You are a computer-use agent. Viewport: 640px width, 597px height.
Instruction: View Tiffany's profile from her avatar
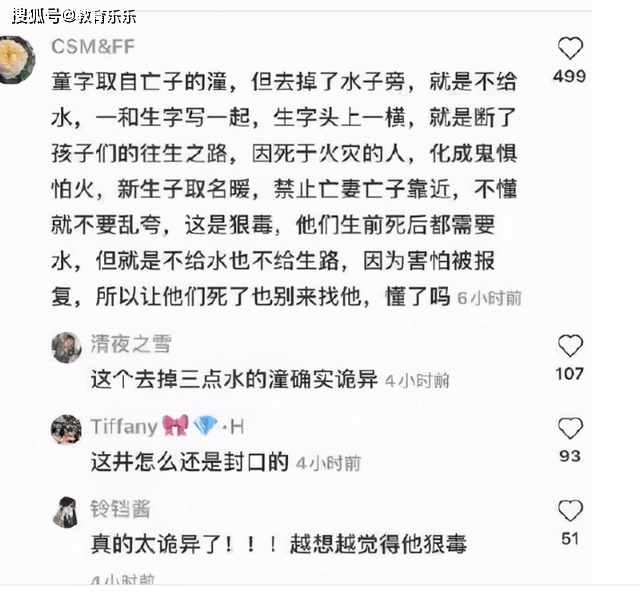point(66,429)
